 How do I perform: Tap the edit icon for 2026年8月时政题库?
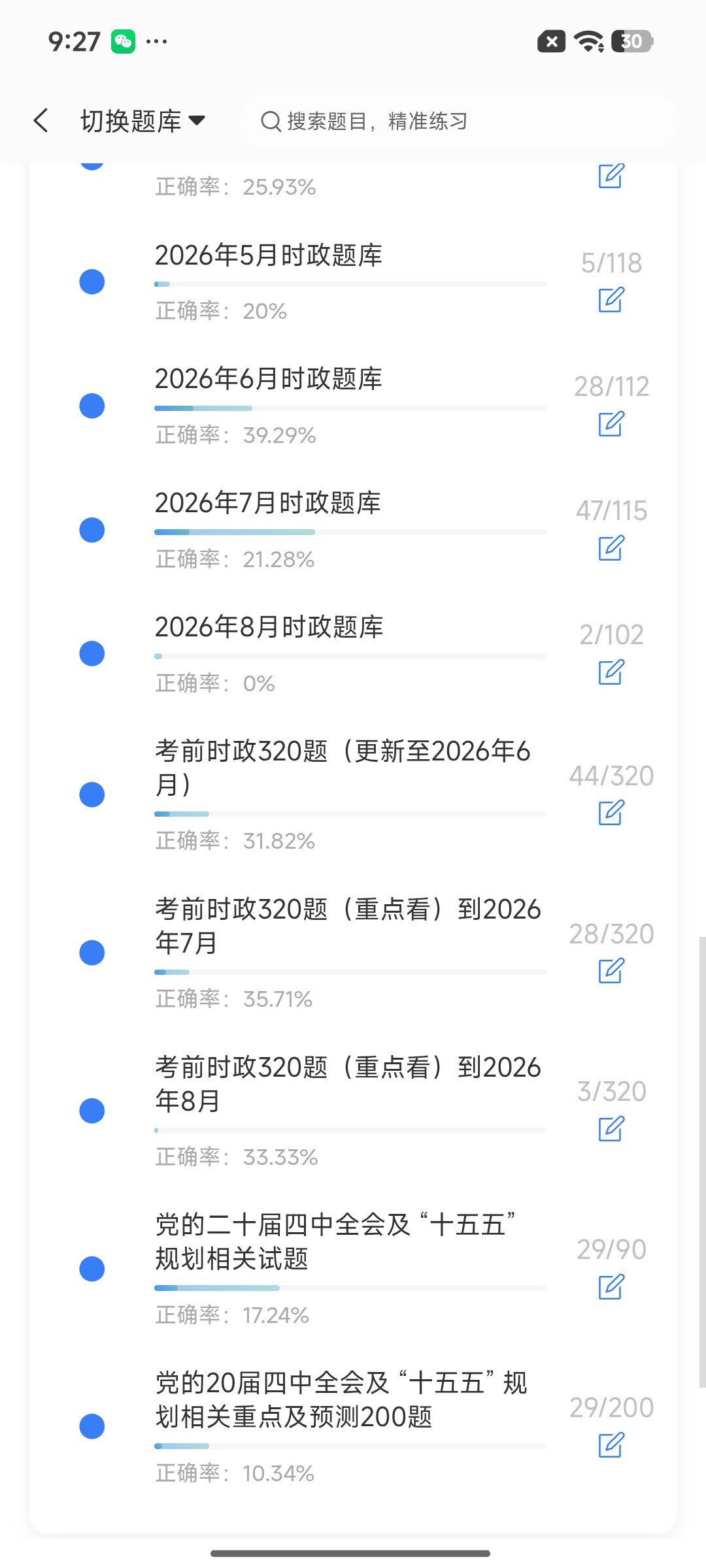[x=611, y=672]
